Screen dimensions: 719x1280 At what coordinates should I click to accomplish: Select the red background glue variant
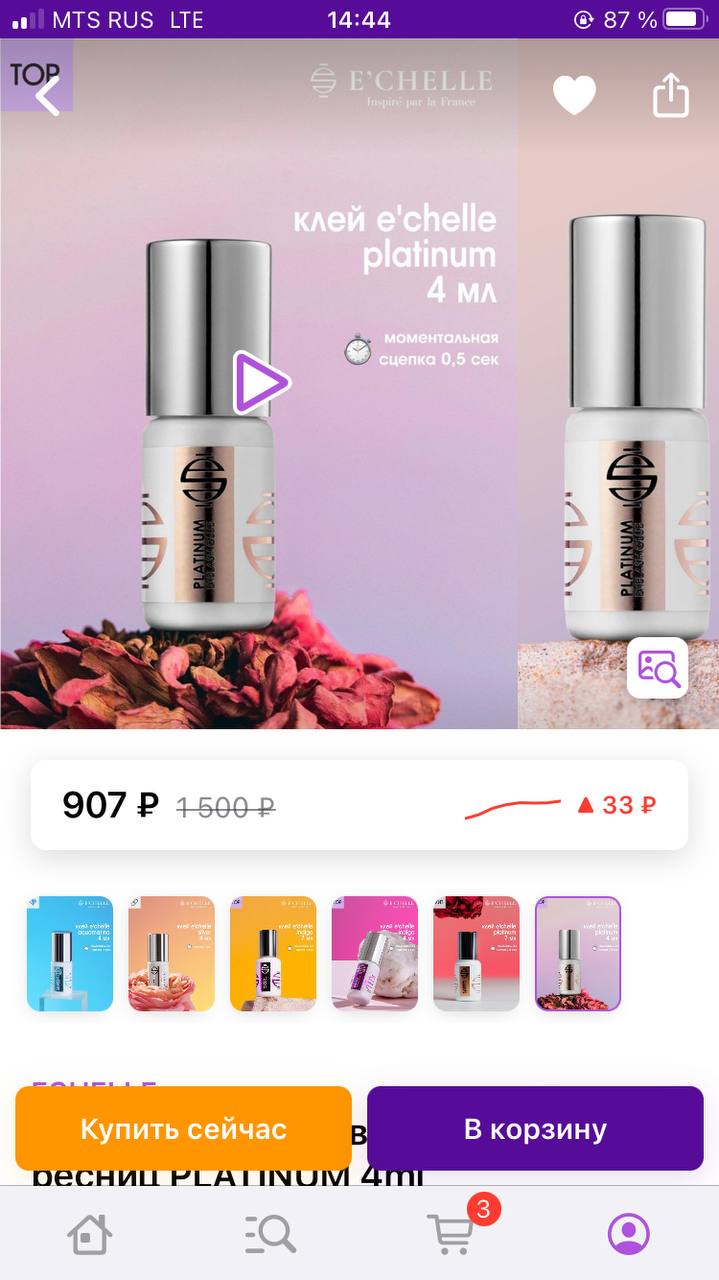[476, 954]
